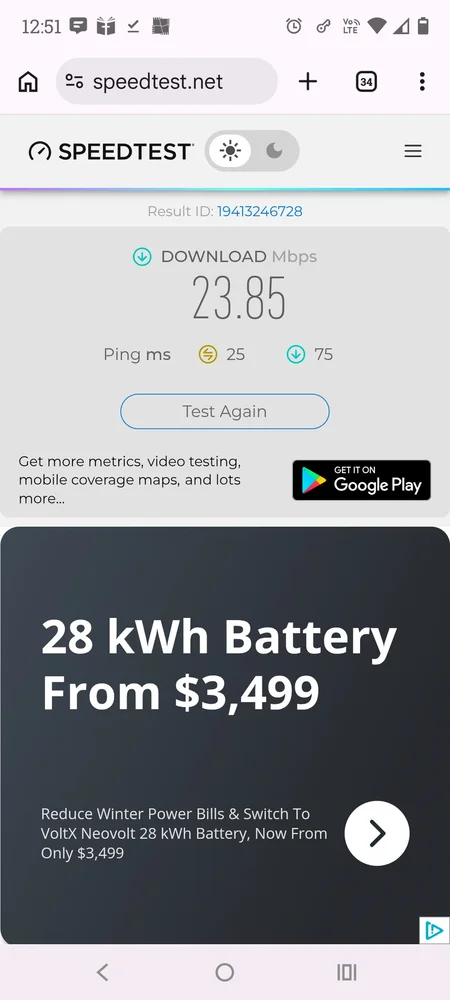This screenshot has width=450, height=1000.
Task: Open the recent apps overview
Action: pos(346,972)
